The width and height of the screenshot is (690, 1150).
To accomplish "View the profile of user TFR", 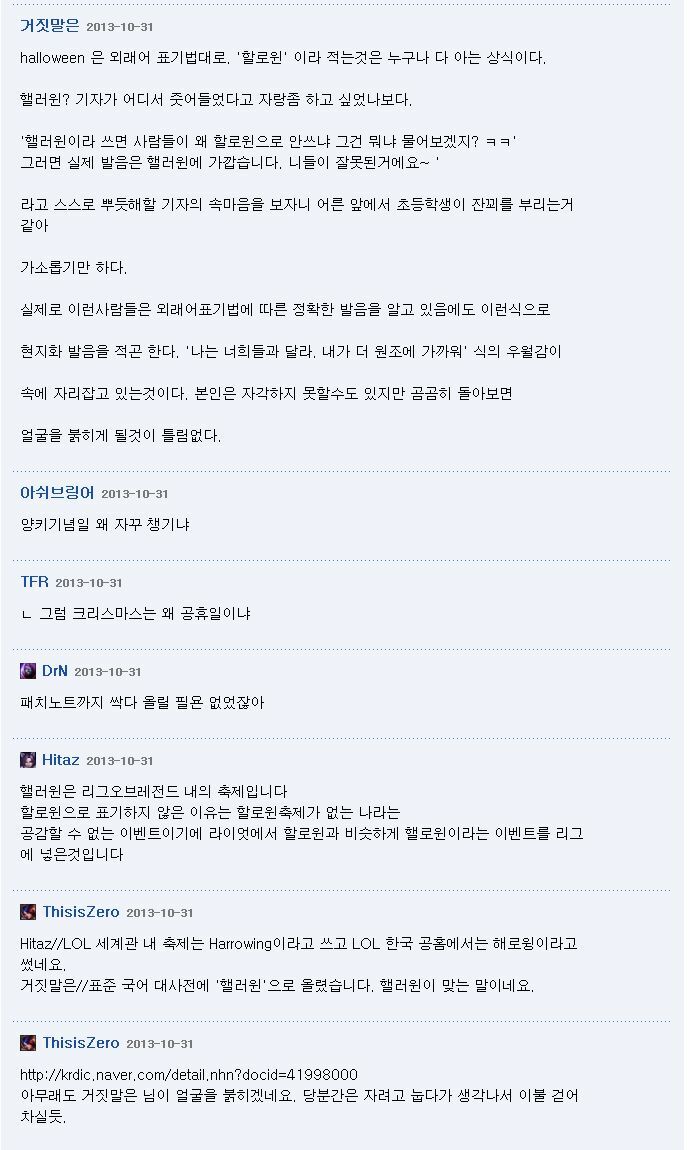I will (x=34, y=582).
